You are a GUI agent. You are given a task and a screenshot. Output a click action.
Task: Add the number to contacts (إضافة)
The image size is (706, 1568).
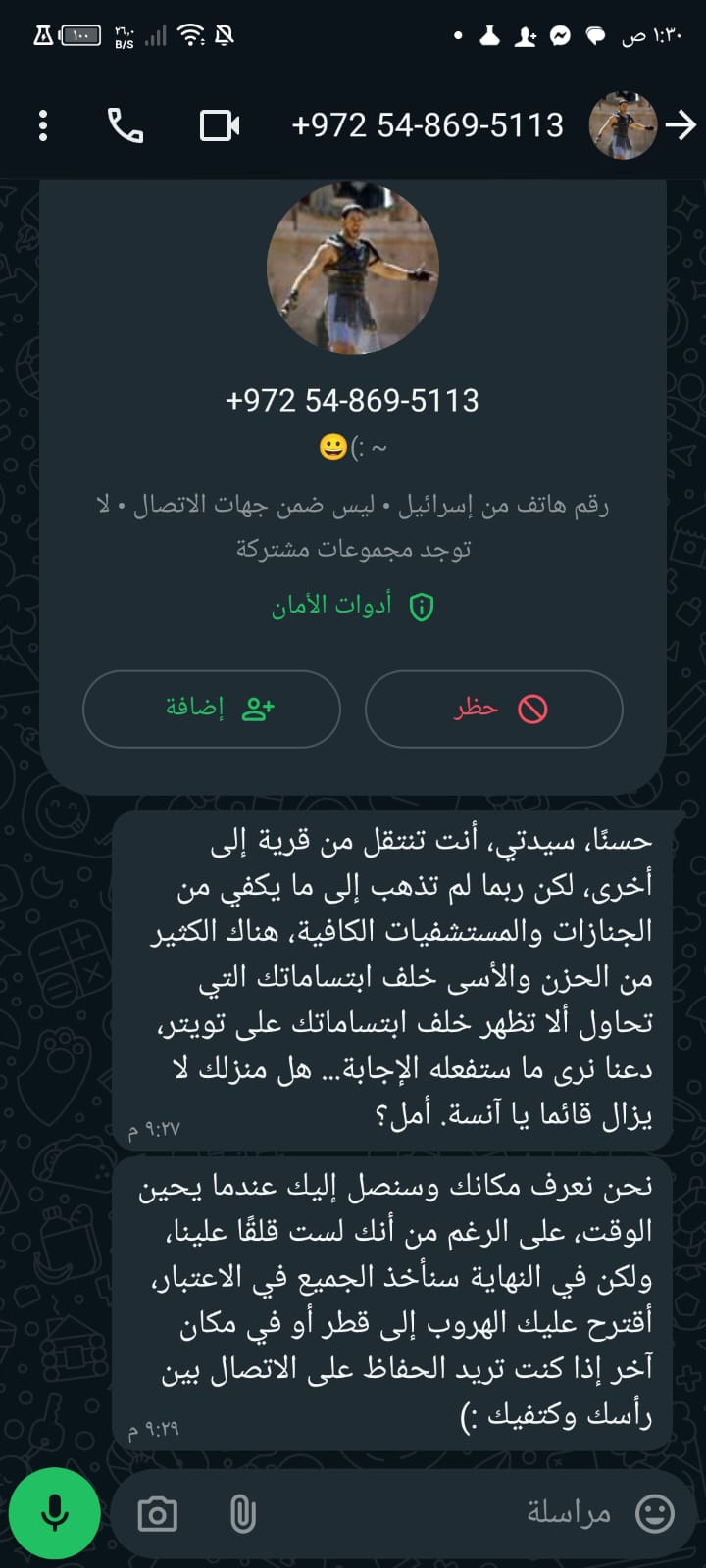coord(212,709)
